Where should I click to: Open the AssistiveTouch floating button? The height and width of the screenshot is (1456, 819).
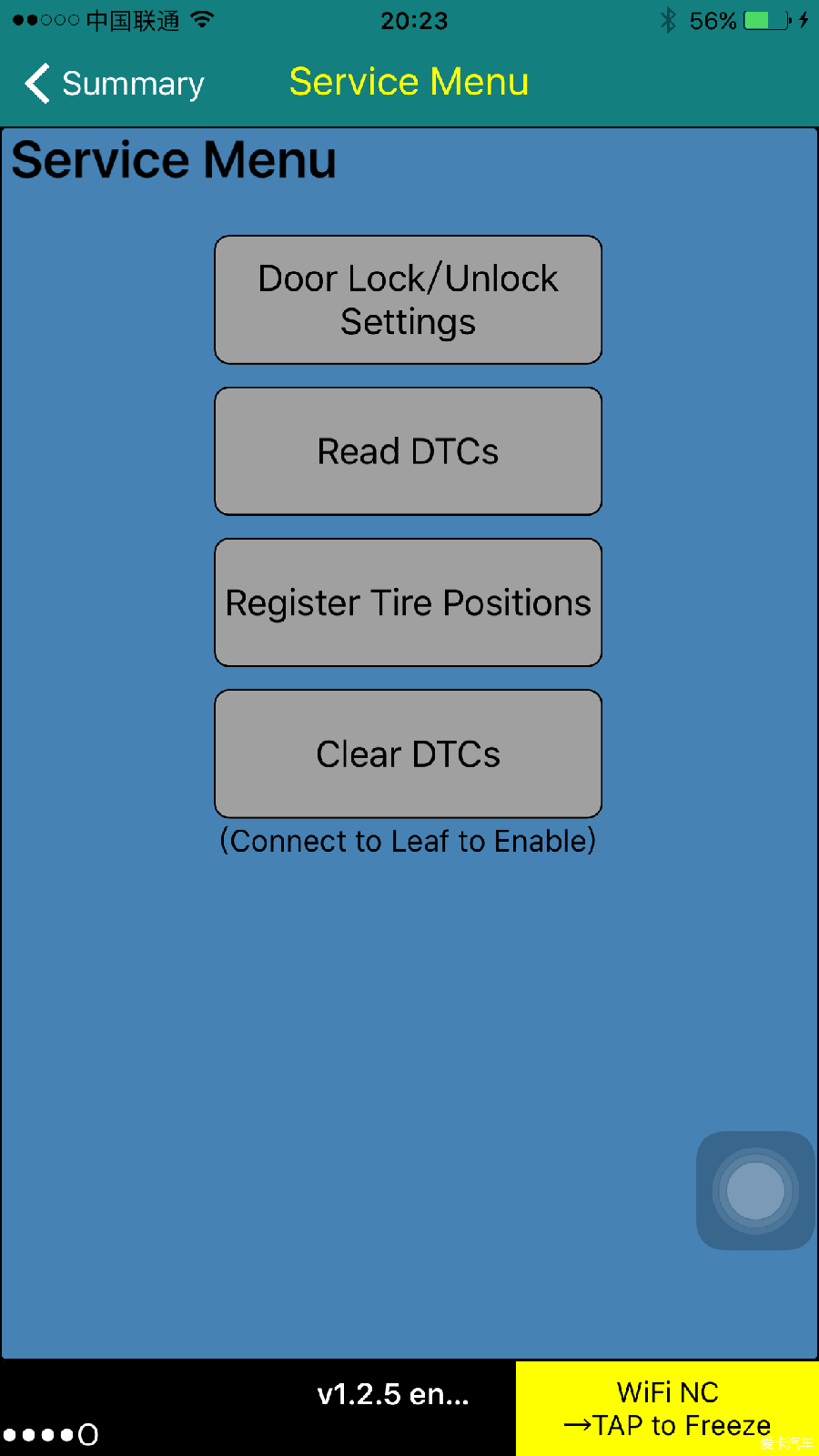click(x=755, y=1190)
